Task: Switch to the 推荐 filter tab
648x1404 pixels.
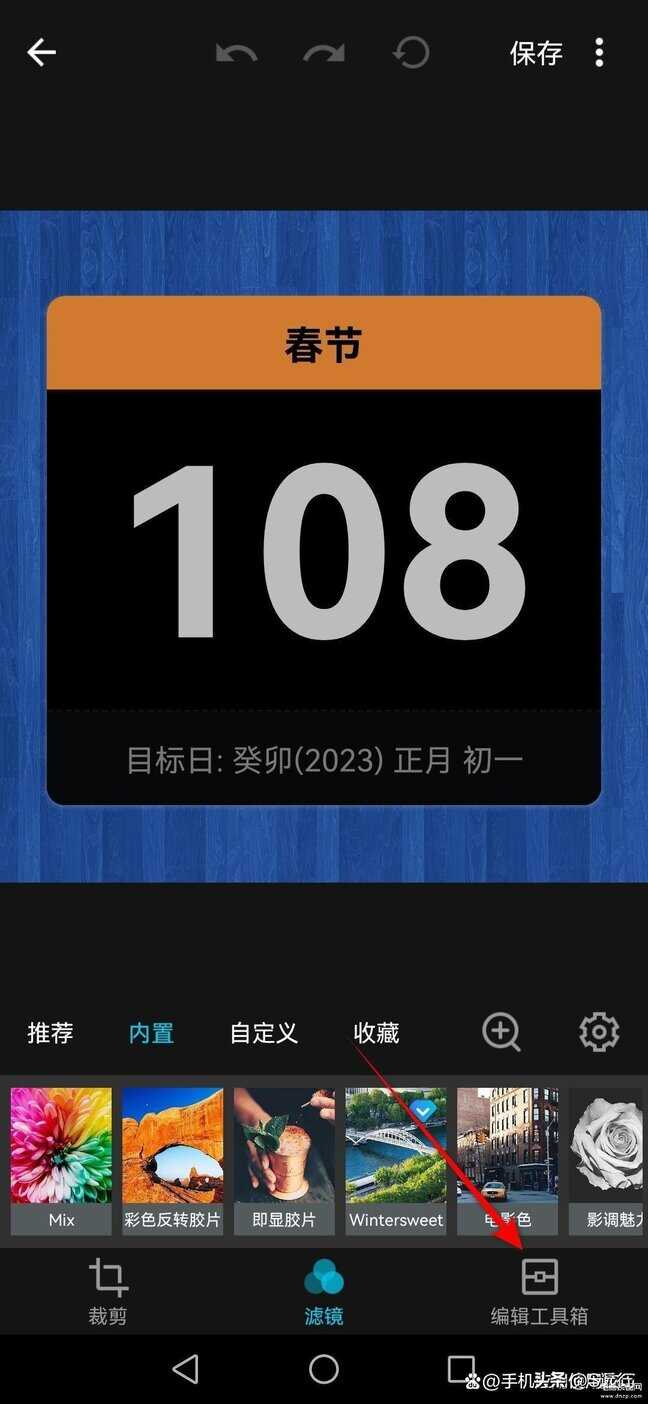Action: [x=50, y=1033]
